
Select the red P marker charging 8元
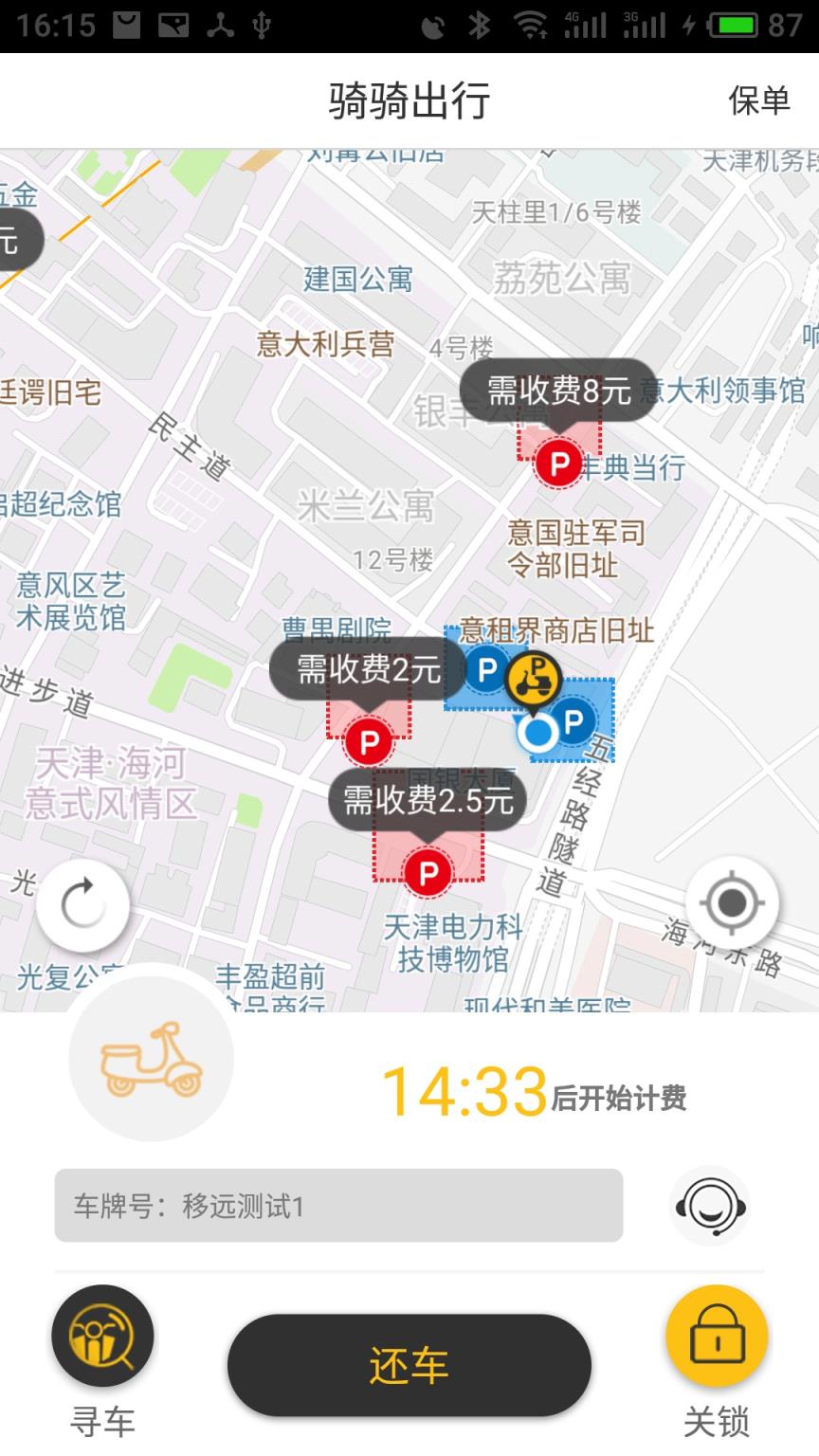pyautogui.click(x=559, y=462)
